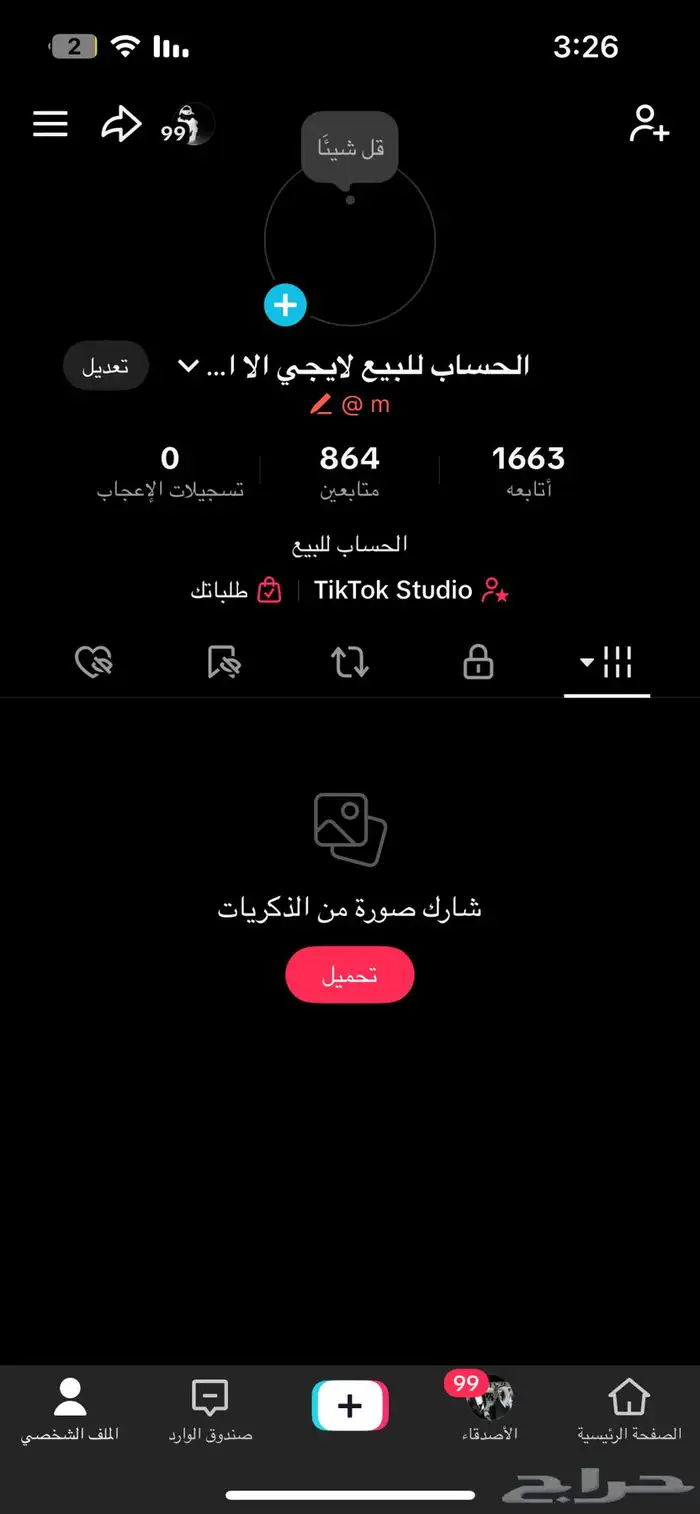Open the hamburger menu

[x=51, y=124]
